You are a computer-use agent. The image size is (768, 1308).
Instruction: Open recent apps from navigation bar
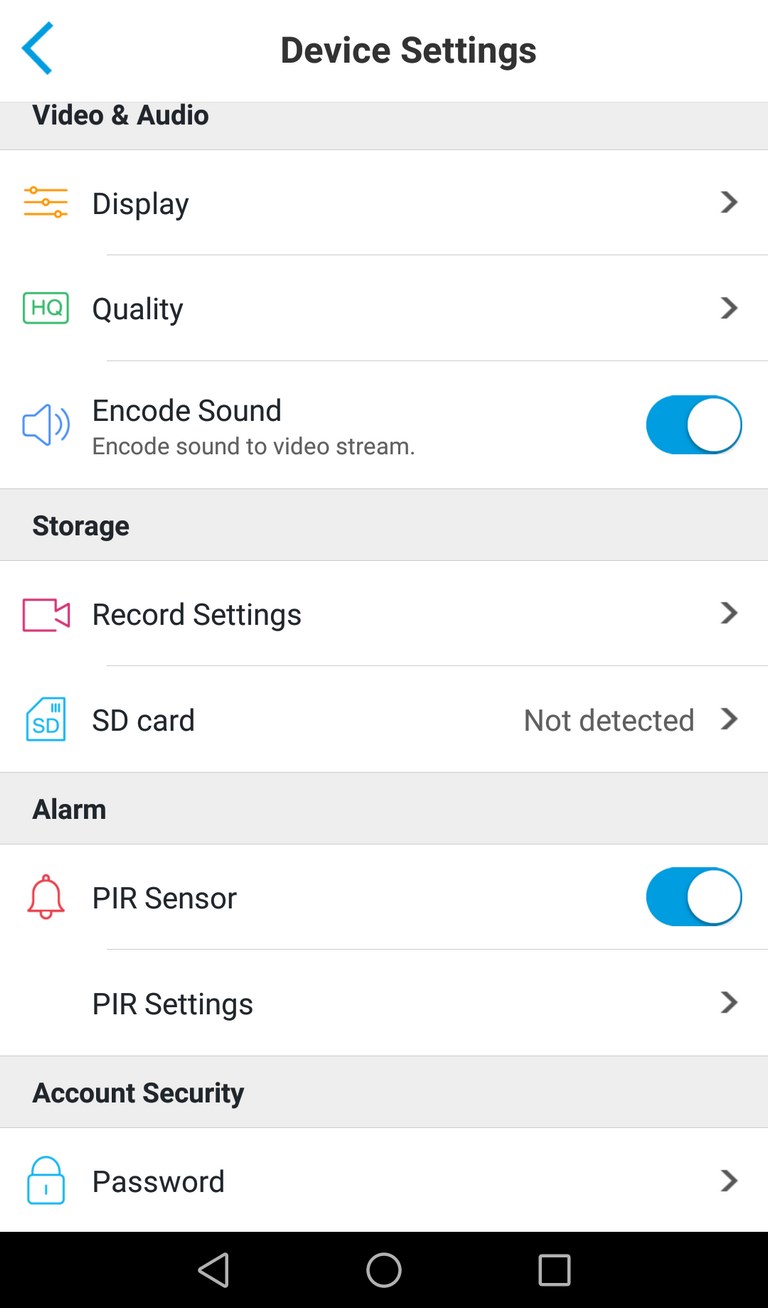tap(554, 1270)
